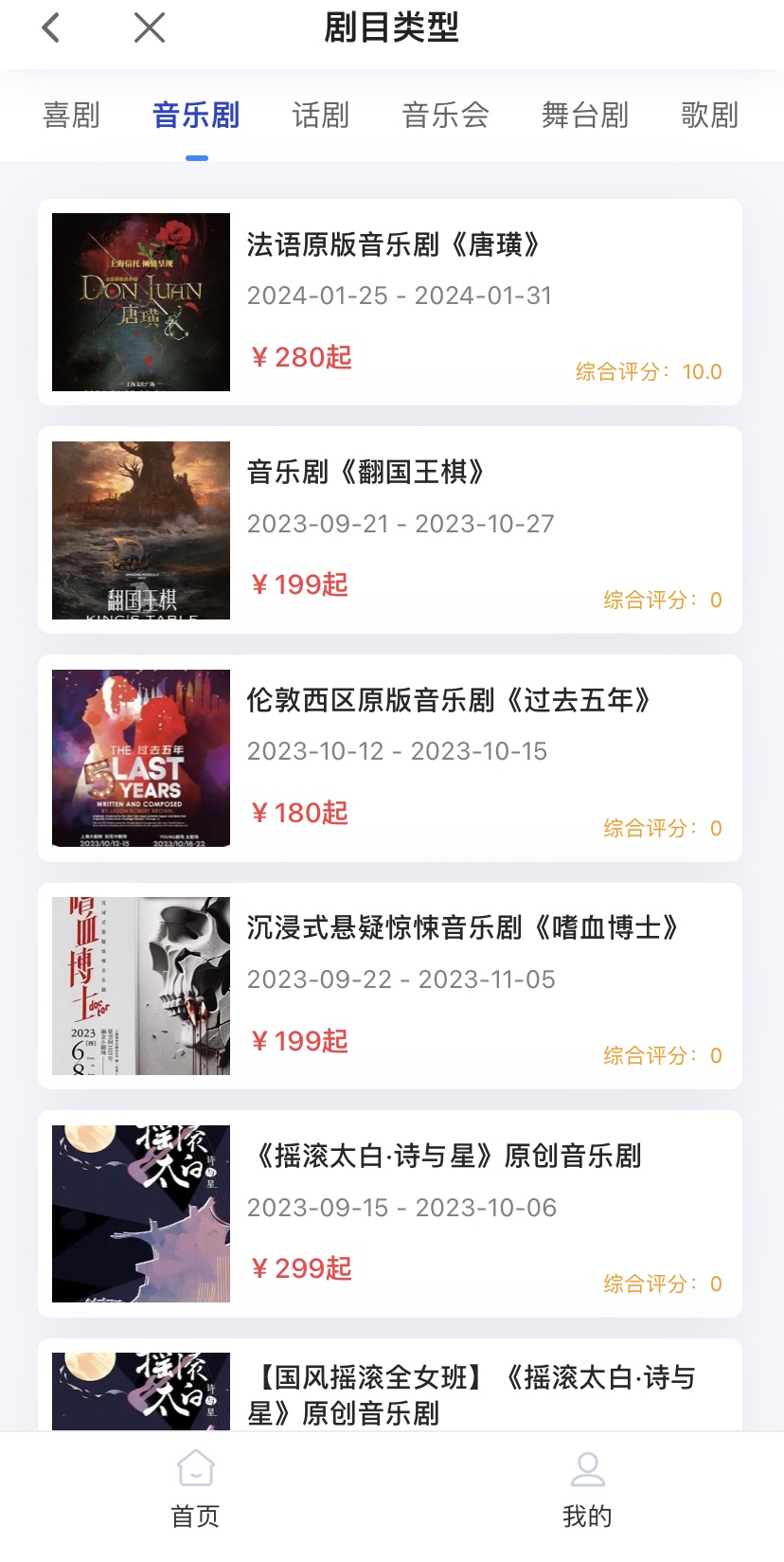Viewport: 784px width, 1562px height.
Task: Go back using the top arrow
Action: coord(52,27)
